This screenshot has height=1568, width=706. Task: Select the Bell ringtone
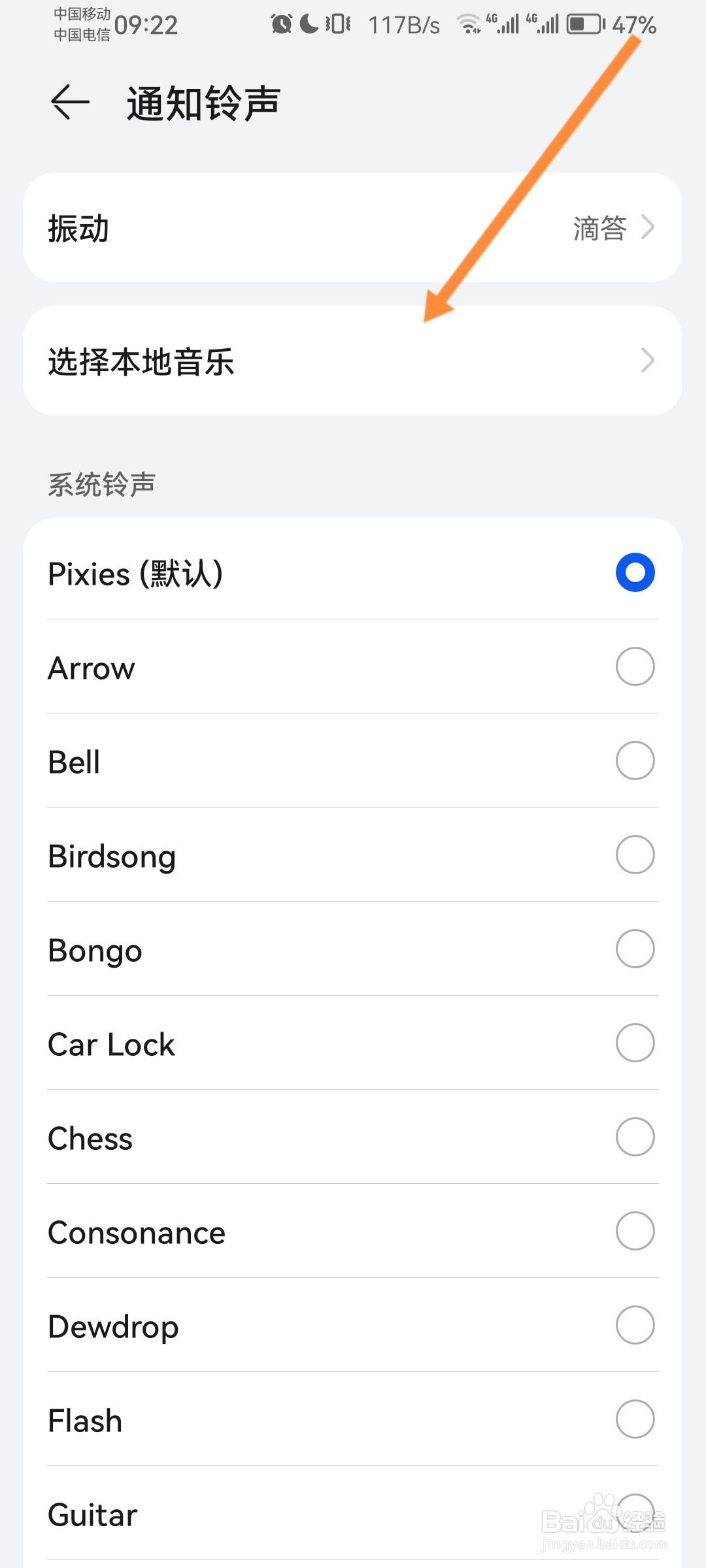pyautogui.click(x=633, y=760)
